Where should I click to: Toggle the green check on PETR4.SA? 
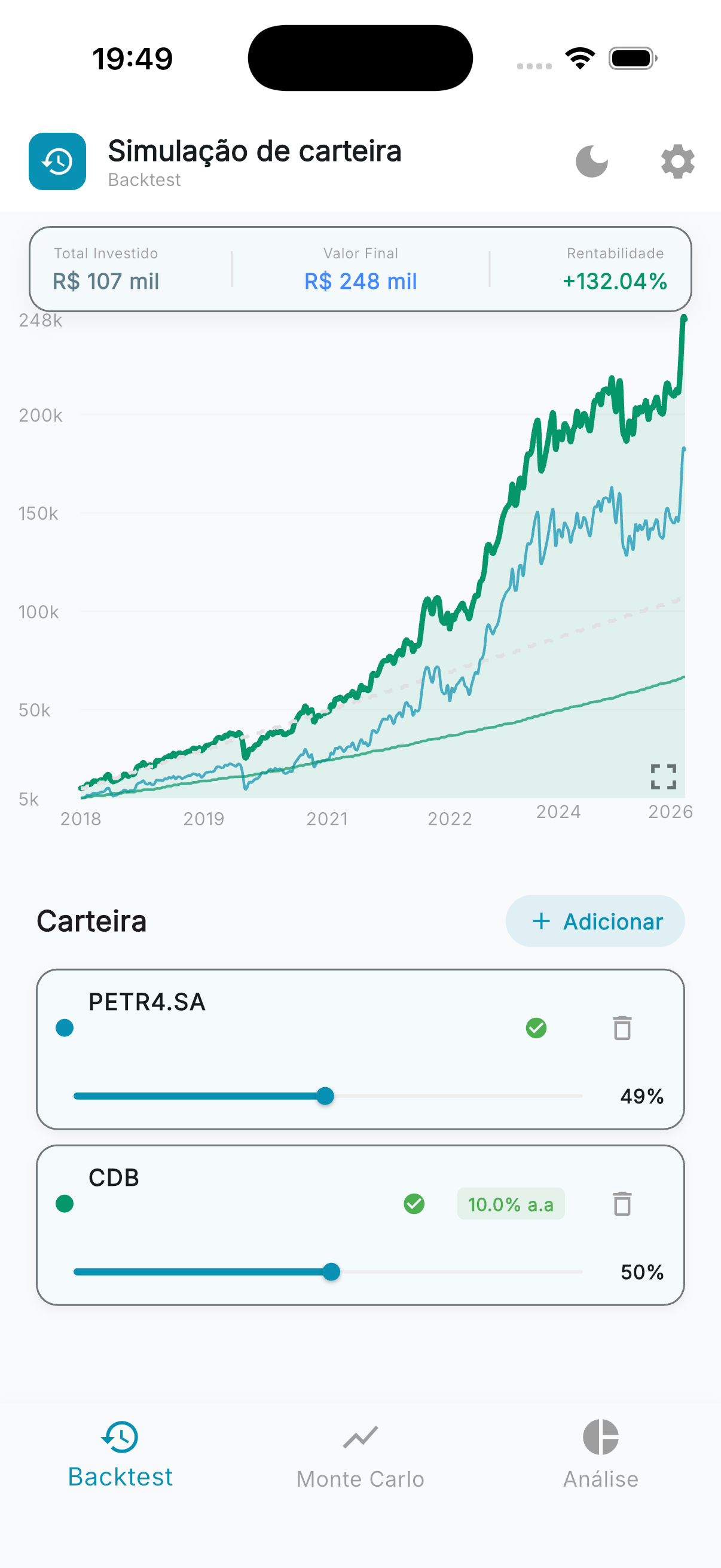point(536,1028)
